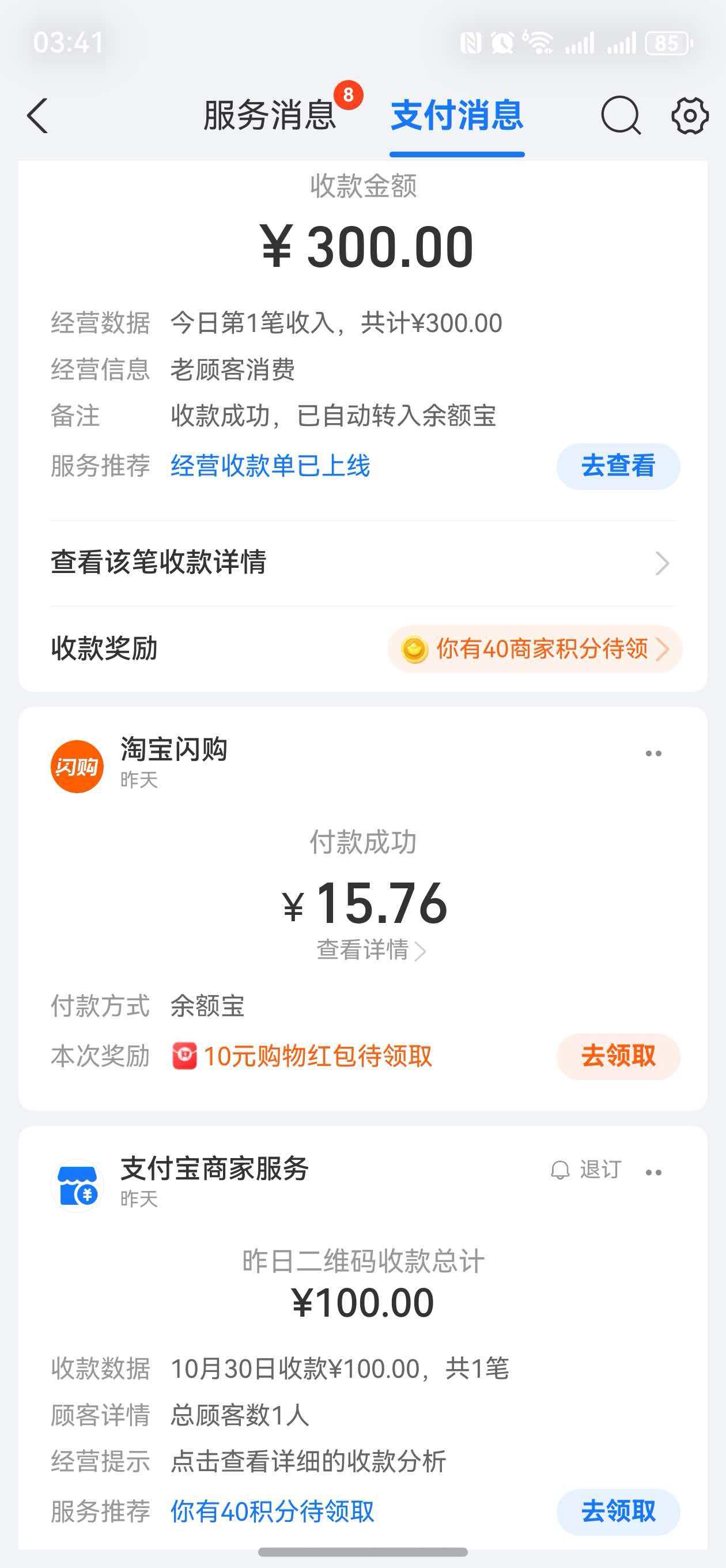Open the more options menu on 淘宝闪购 card
Image resolution: width=726 pixels, height=1568 pixels.
pos(655,753)
